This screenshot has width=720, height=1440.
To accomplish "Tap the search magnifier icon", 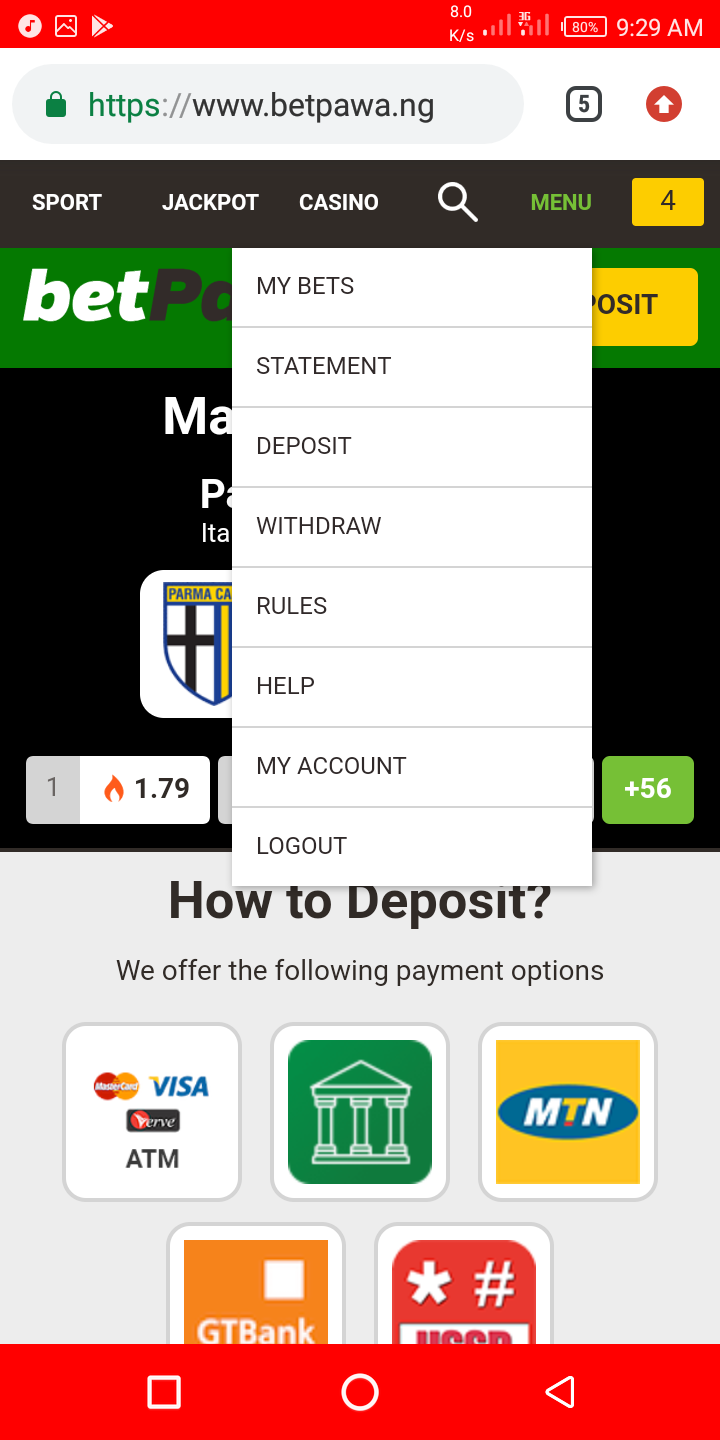I will (457, 202).
